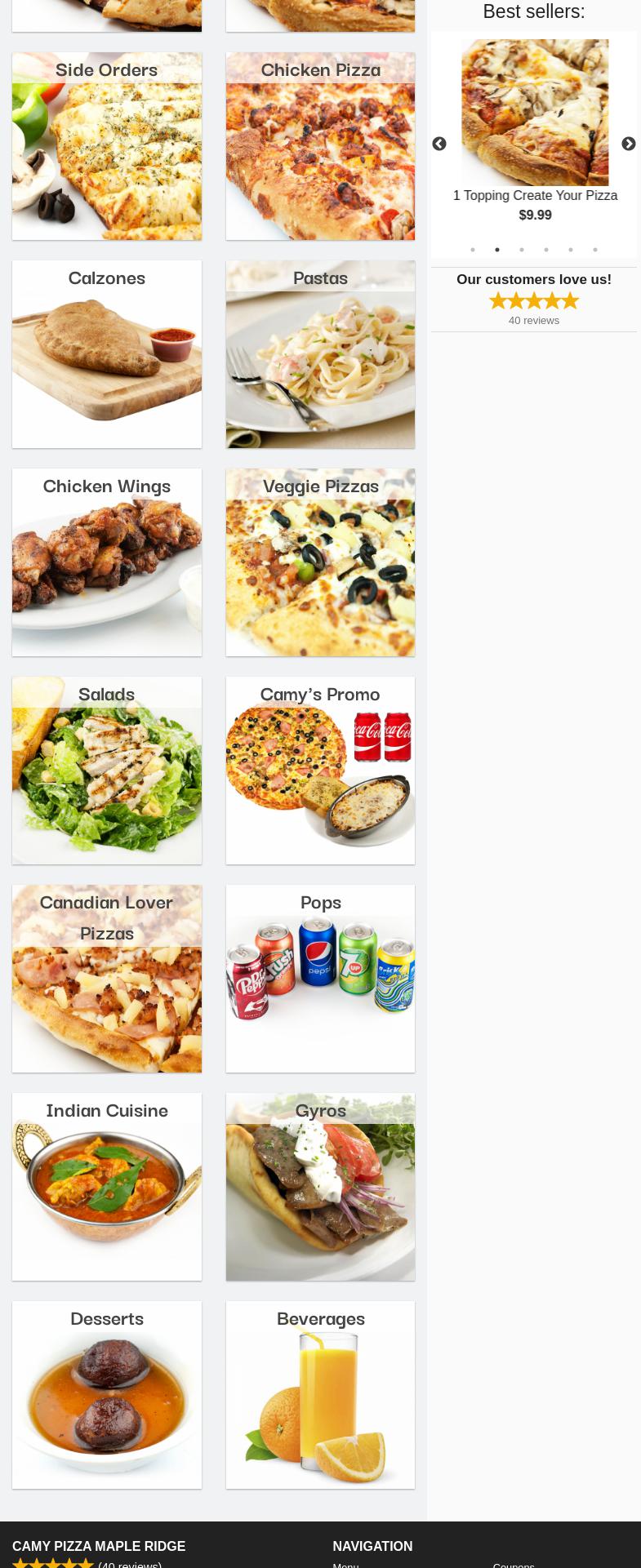Open the Pops category
This screenshot has width=641, height=1568.
click(320, 979)
